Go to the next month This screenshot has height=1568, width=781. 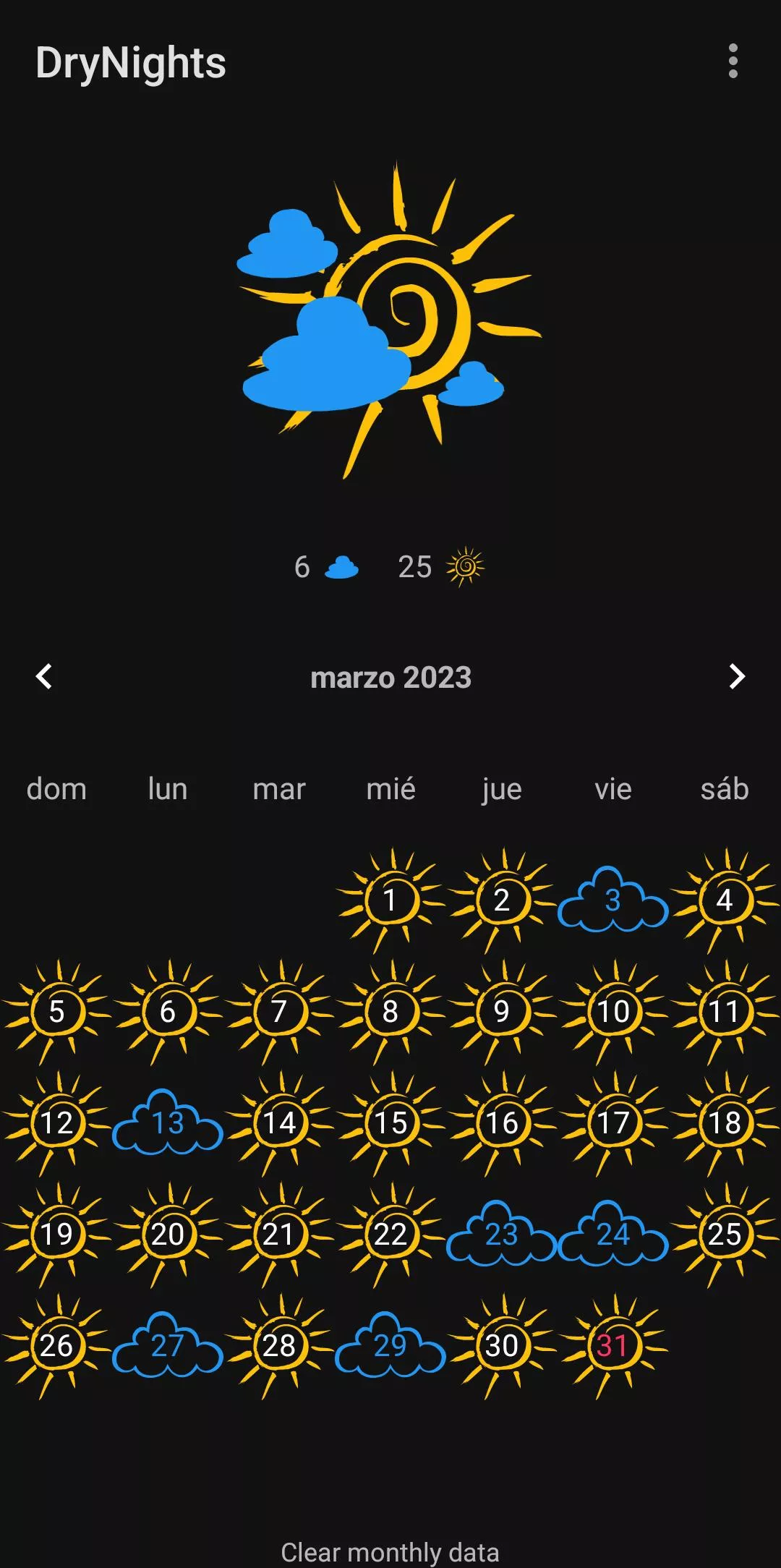pyautogui.click(x=736, y=677)
